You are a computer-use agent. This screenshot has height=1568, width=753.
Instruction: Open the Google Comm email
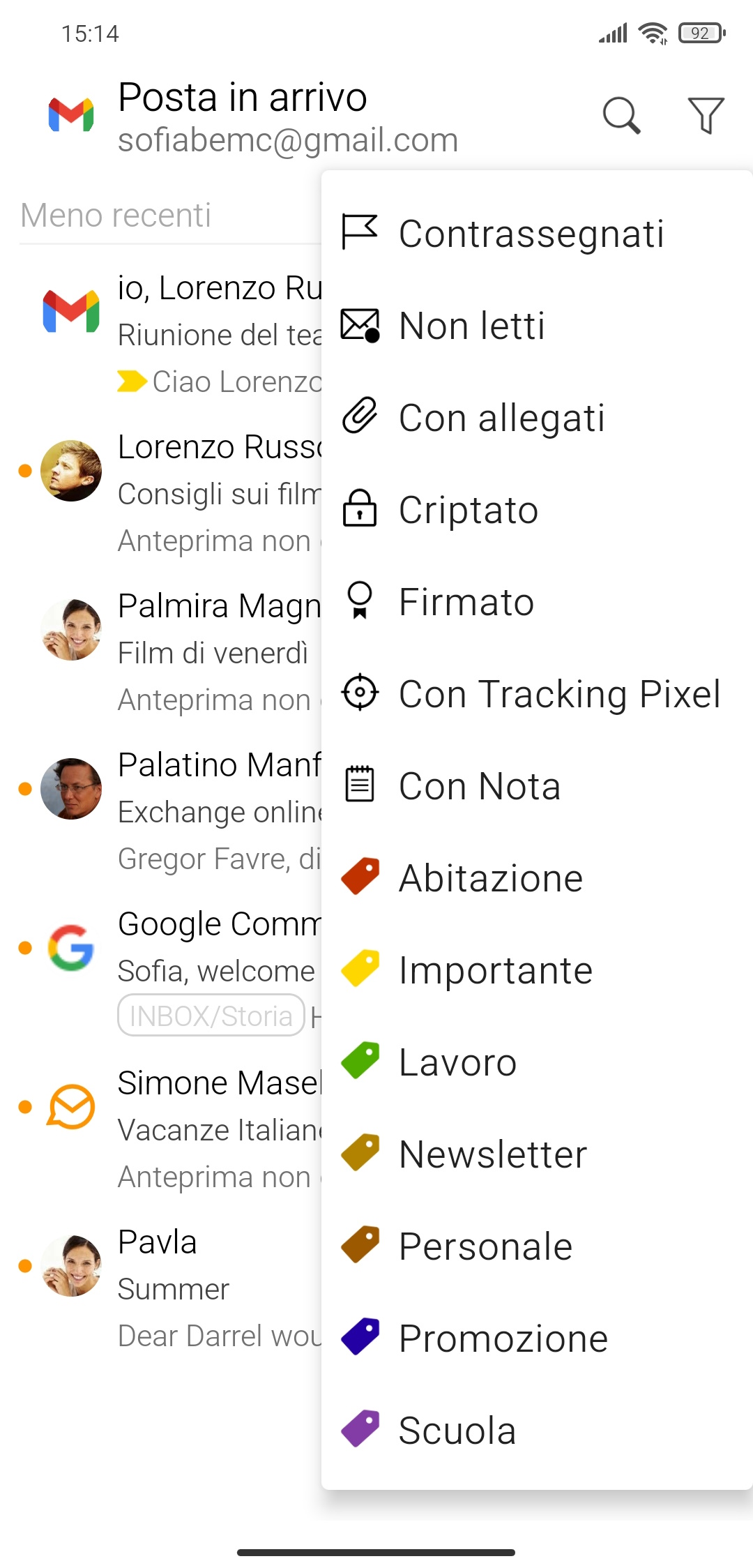tap(167, 970)
